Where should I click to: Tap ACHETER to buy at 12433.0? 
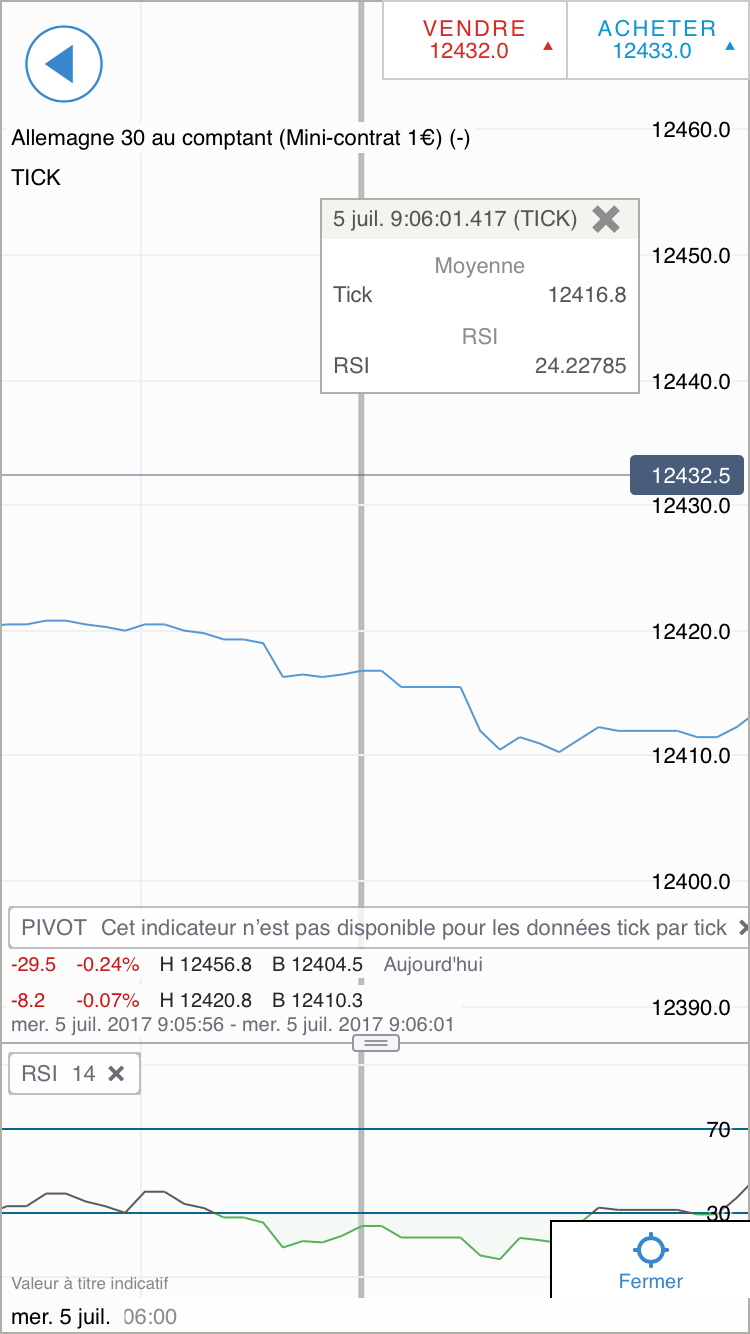click(657, 40)
